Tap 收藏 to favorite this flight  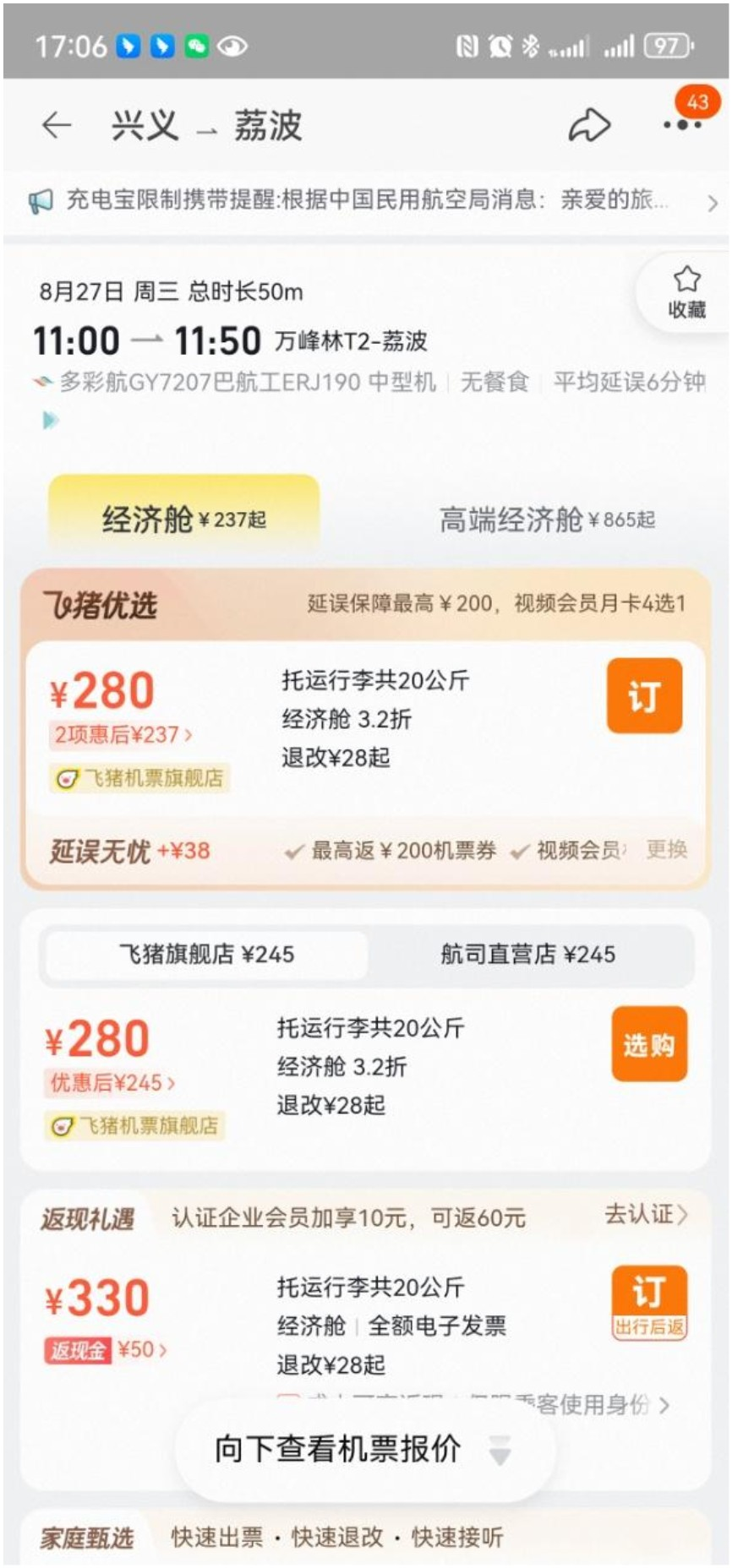coord(686,291)
